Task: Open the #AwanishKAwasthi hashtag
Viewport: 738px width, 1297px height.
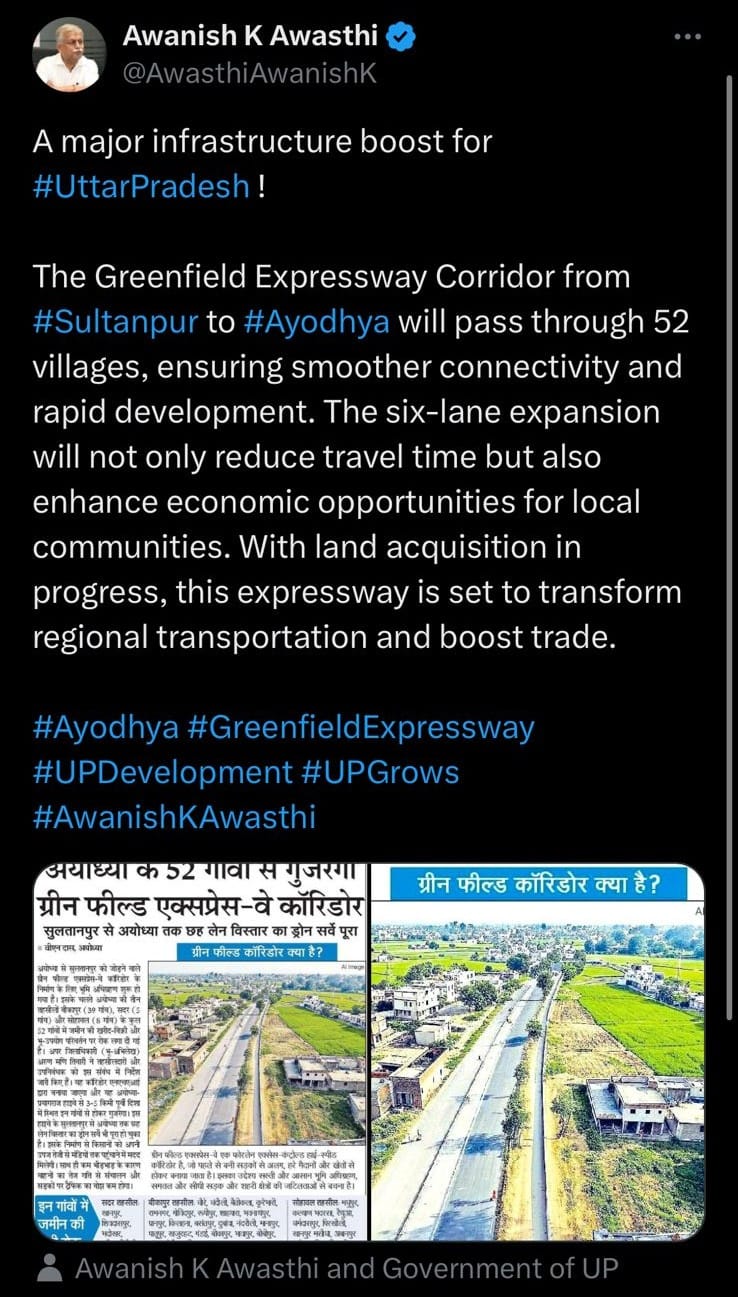Action: coord(174,817)
